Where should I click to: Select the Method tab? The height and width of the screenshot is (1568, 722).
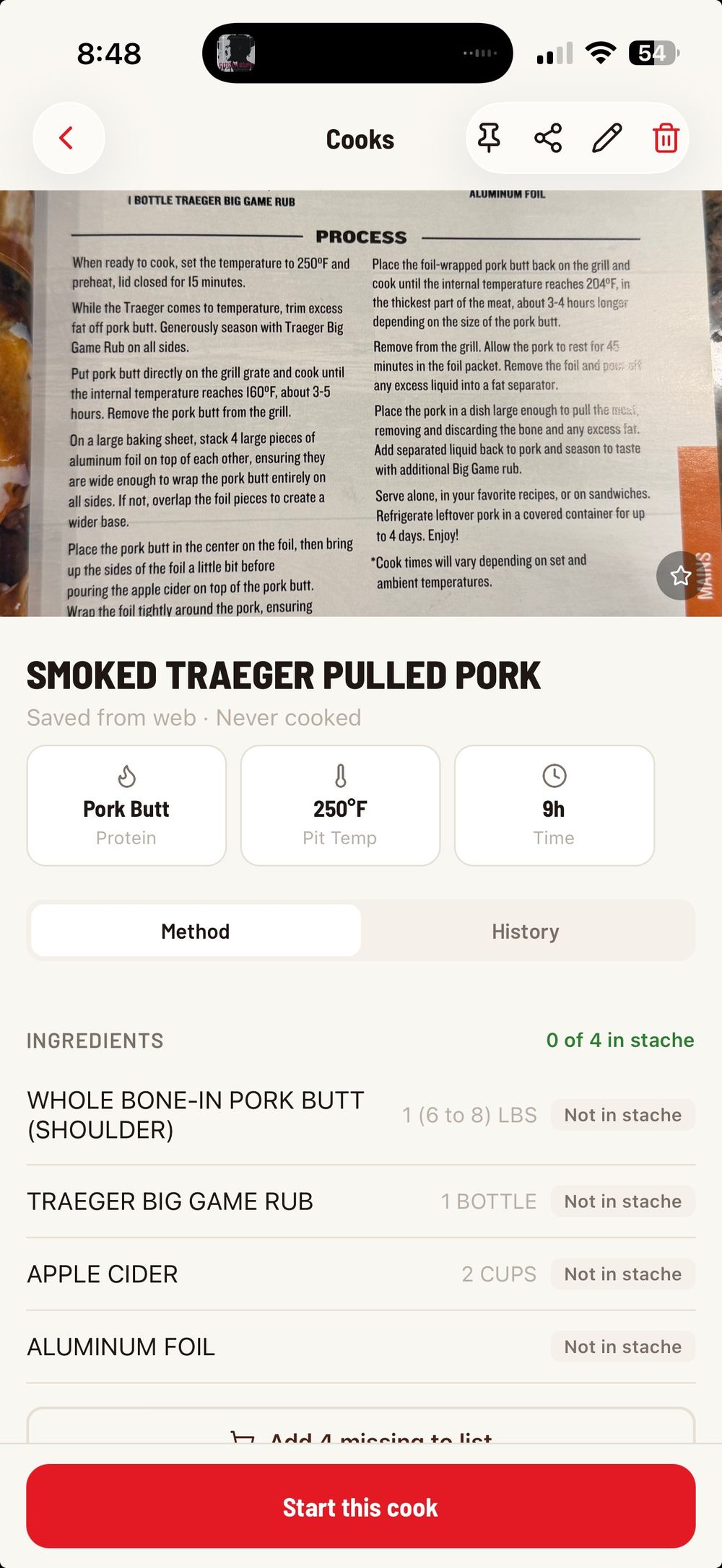point(195,931)
